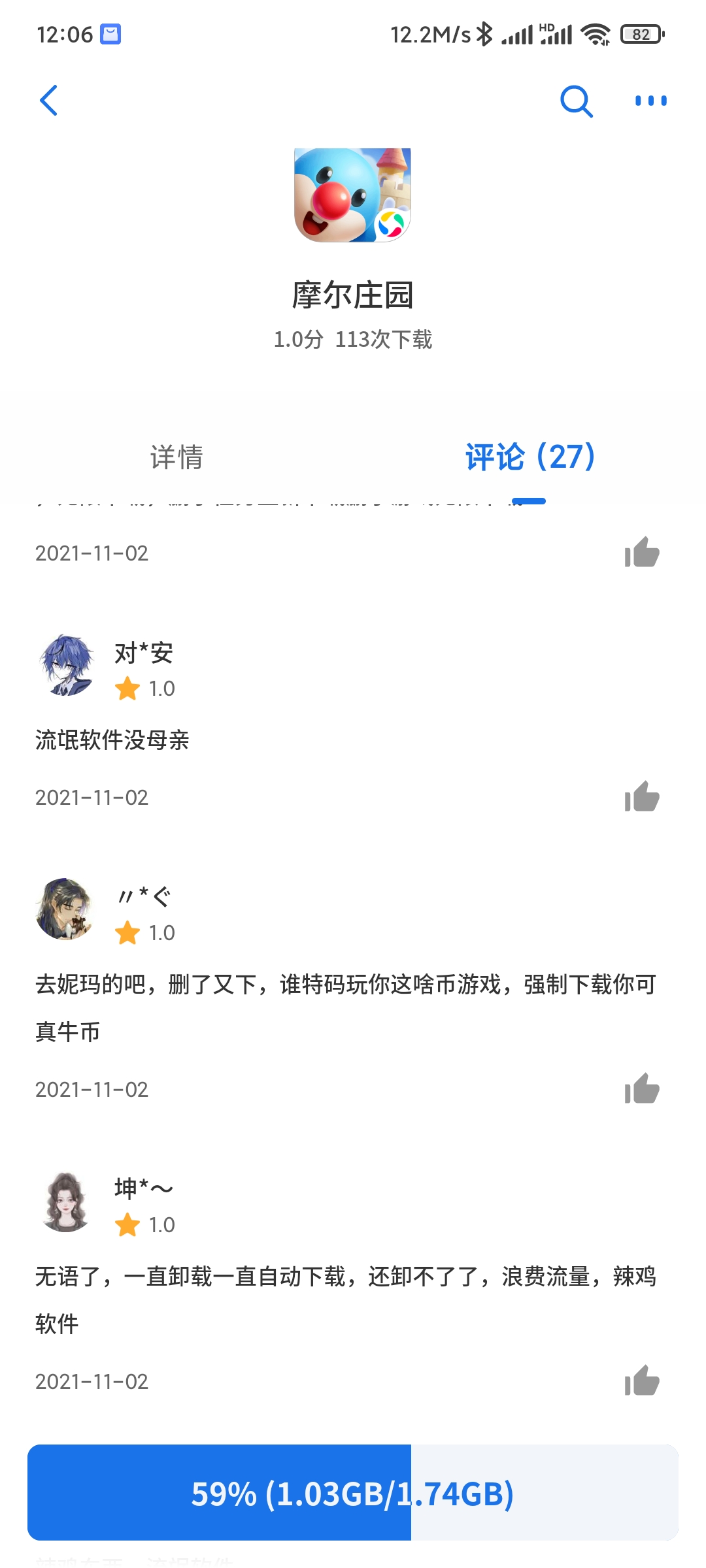The width and height of the screenshot is (706, 1568).
Task: Tap 对*安's avatar
Action: point(65,665)
